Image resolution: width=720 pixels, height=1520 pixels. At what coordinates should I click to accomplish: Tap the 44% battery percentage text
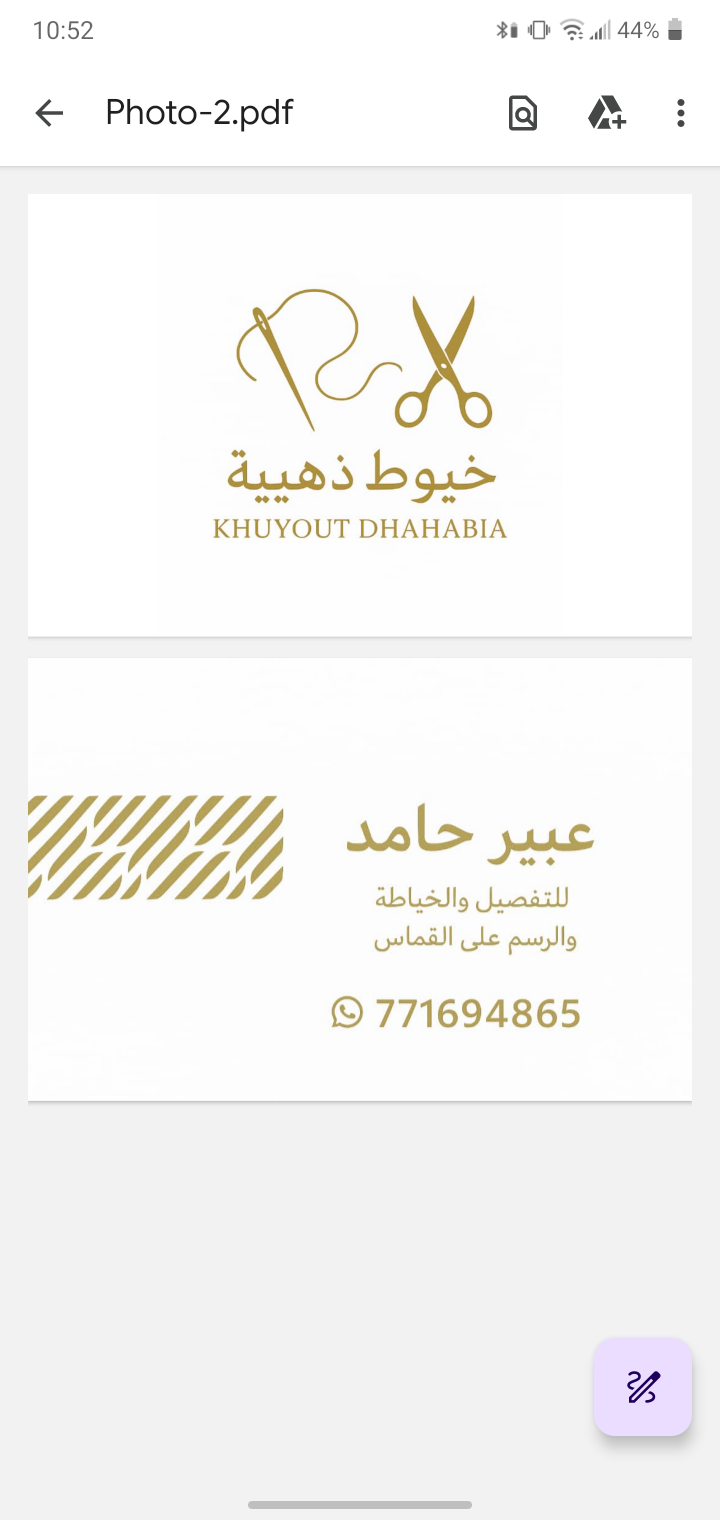[x=635, y=30]
